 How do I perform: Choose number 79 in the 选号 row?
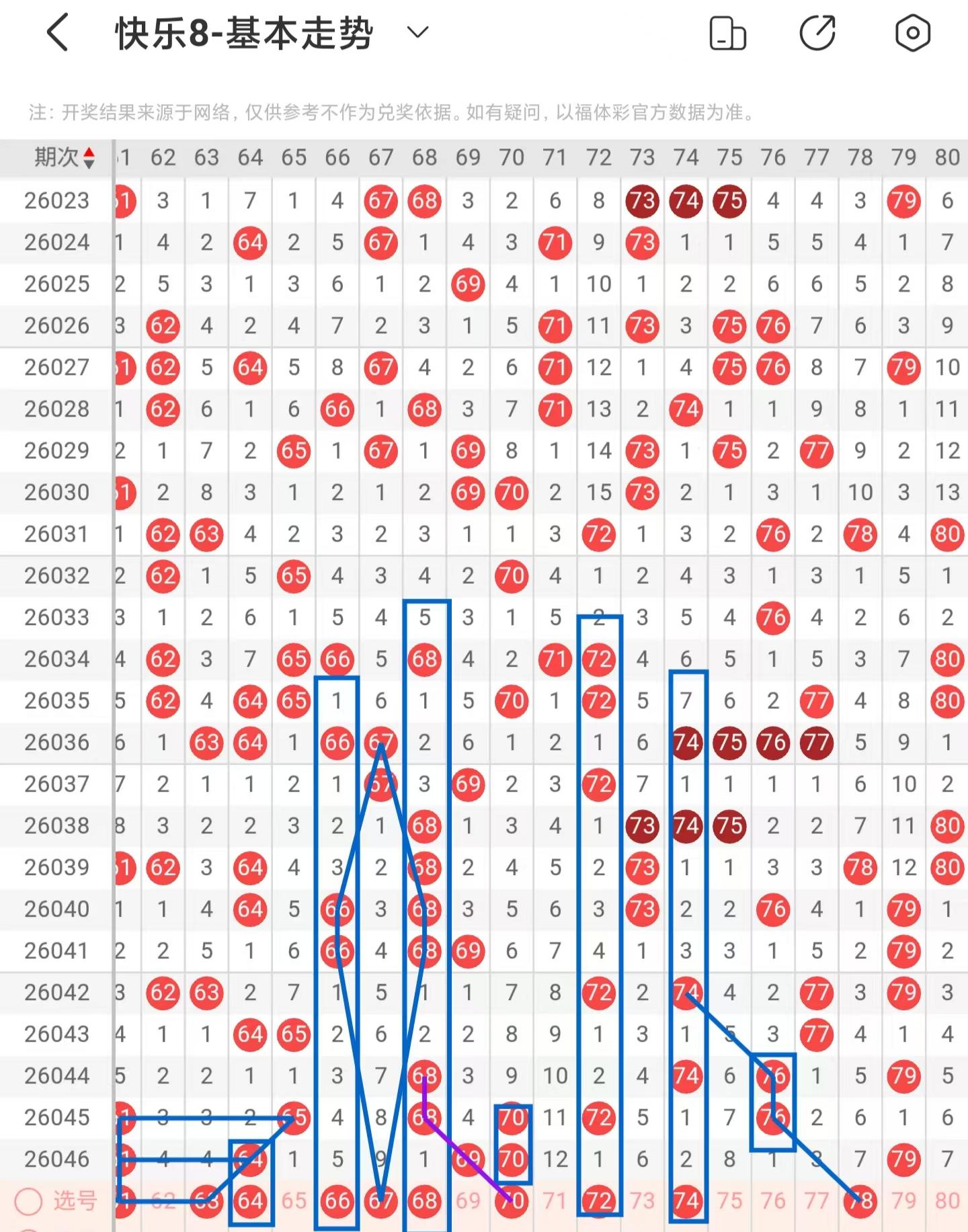(x=903, y=1200)
